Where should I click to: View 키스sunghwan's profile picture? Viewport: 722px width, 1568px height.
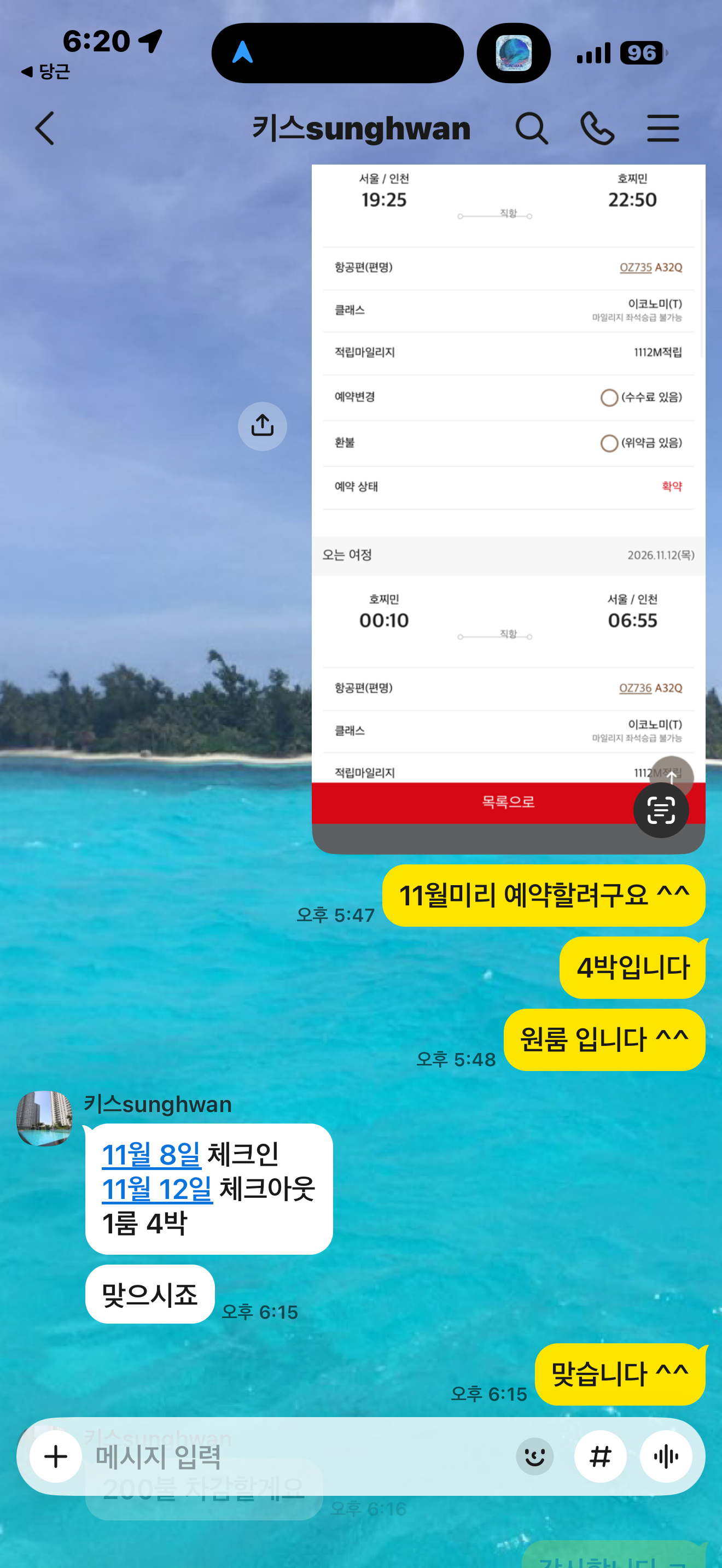[44, 1118]
